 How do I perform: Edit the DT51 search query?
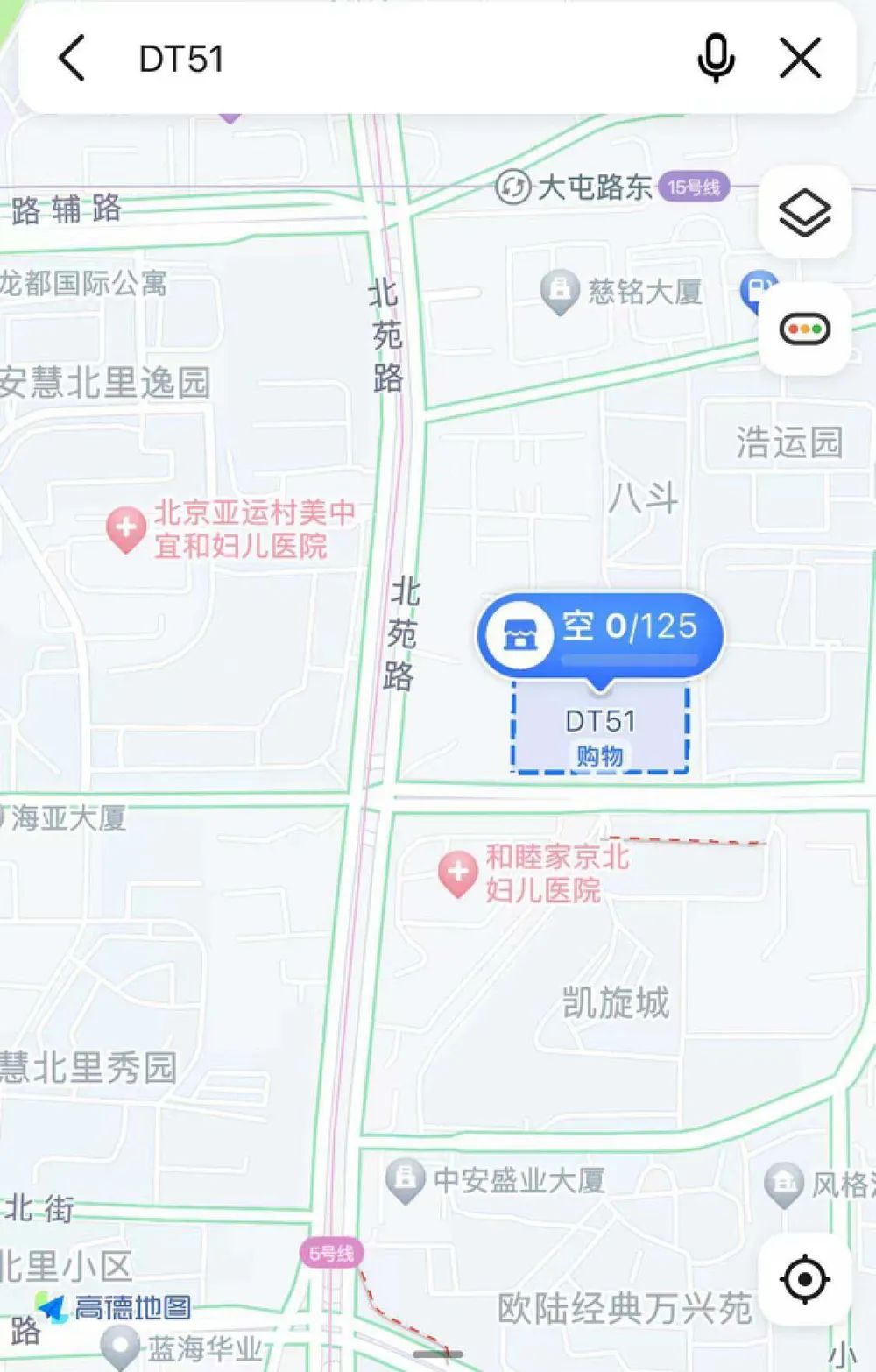(394, 59)
